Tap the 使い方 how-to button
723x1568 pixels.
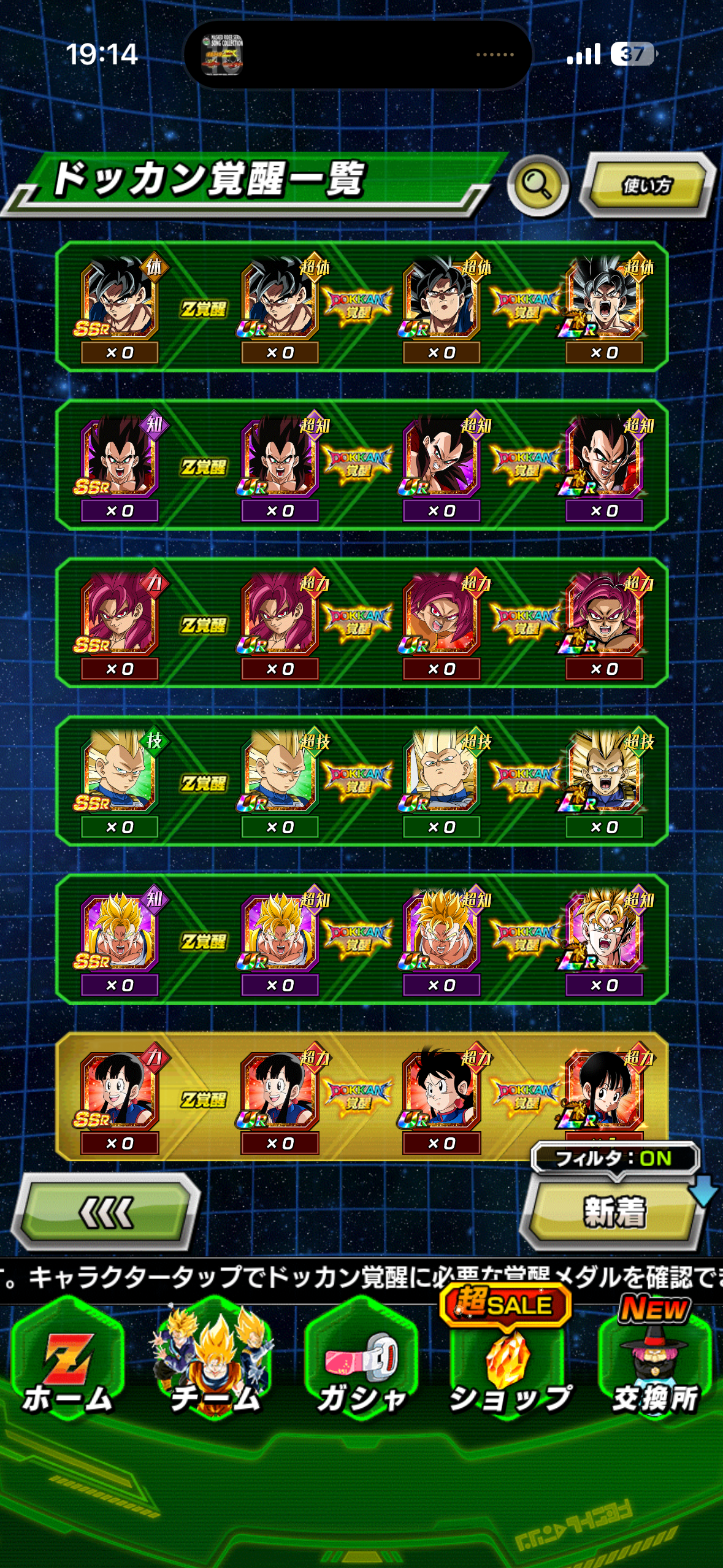pyautogui.click(x=646, y=185)
